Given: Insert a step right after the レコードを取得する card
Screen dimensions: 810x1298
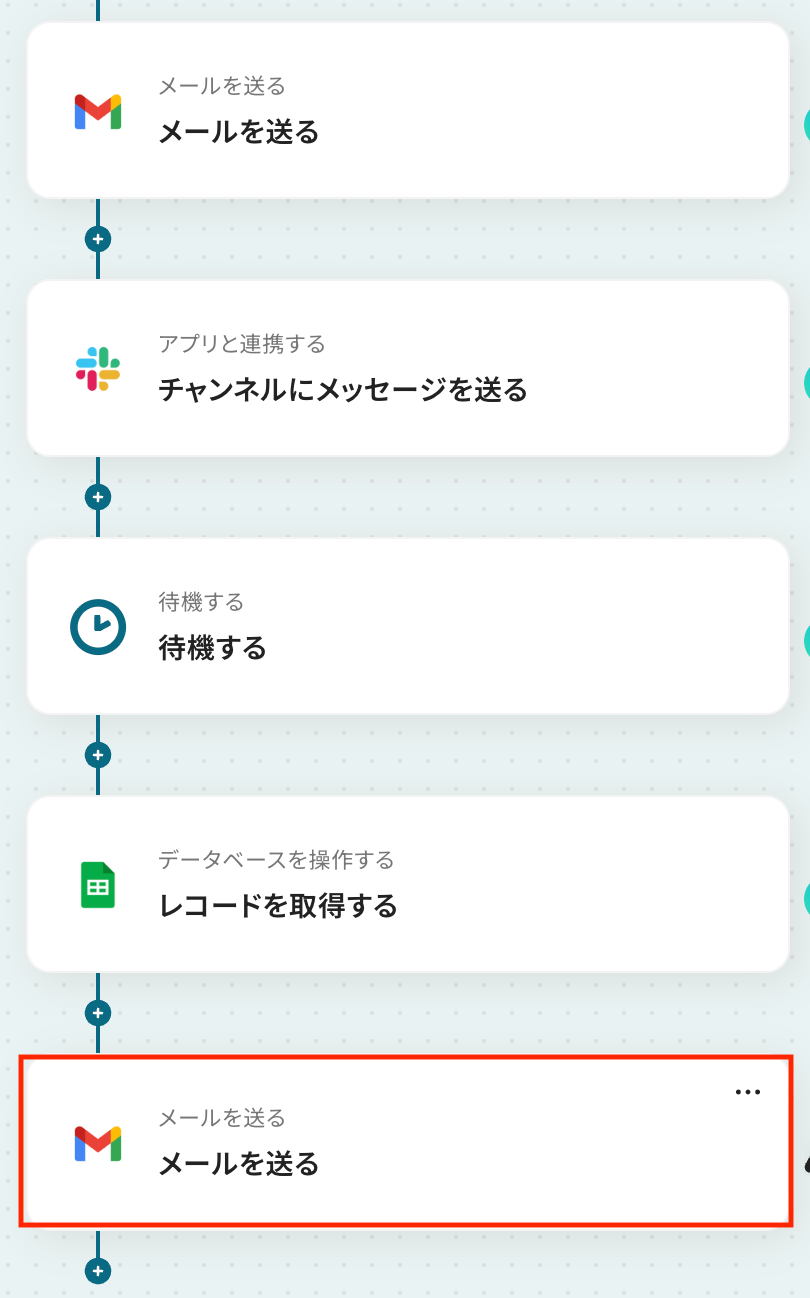Looking at the screenshot, I should [x=98, y=1013].
